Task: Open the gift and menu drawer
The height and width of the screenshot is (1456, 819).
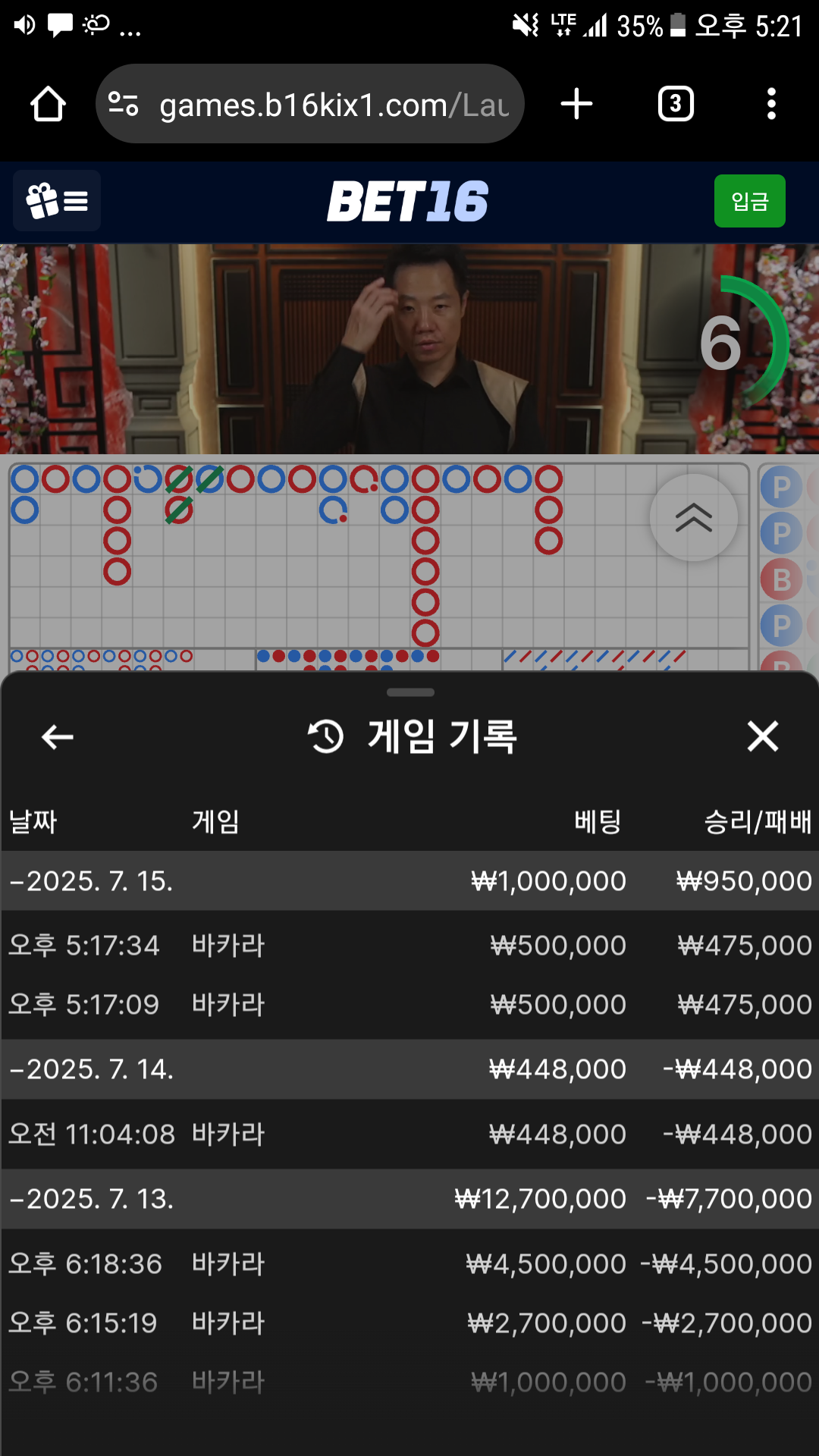Action: (x=57, y=201)
